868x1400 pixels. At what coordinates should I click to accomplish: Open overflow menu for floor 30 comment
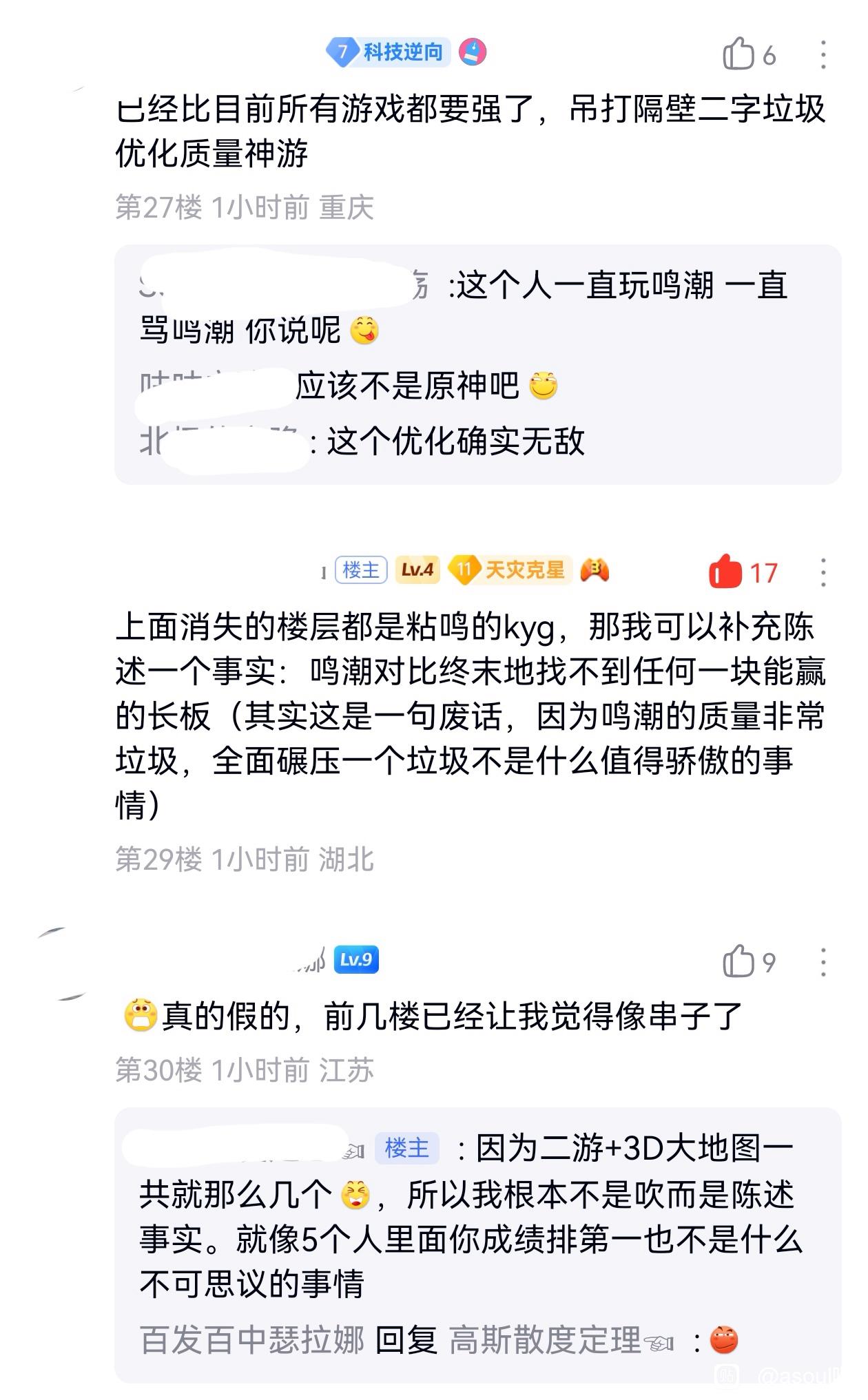pyautogui.click(x=823, y=962)
